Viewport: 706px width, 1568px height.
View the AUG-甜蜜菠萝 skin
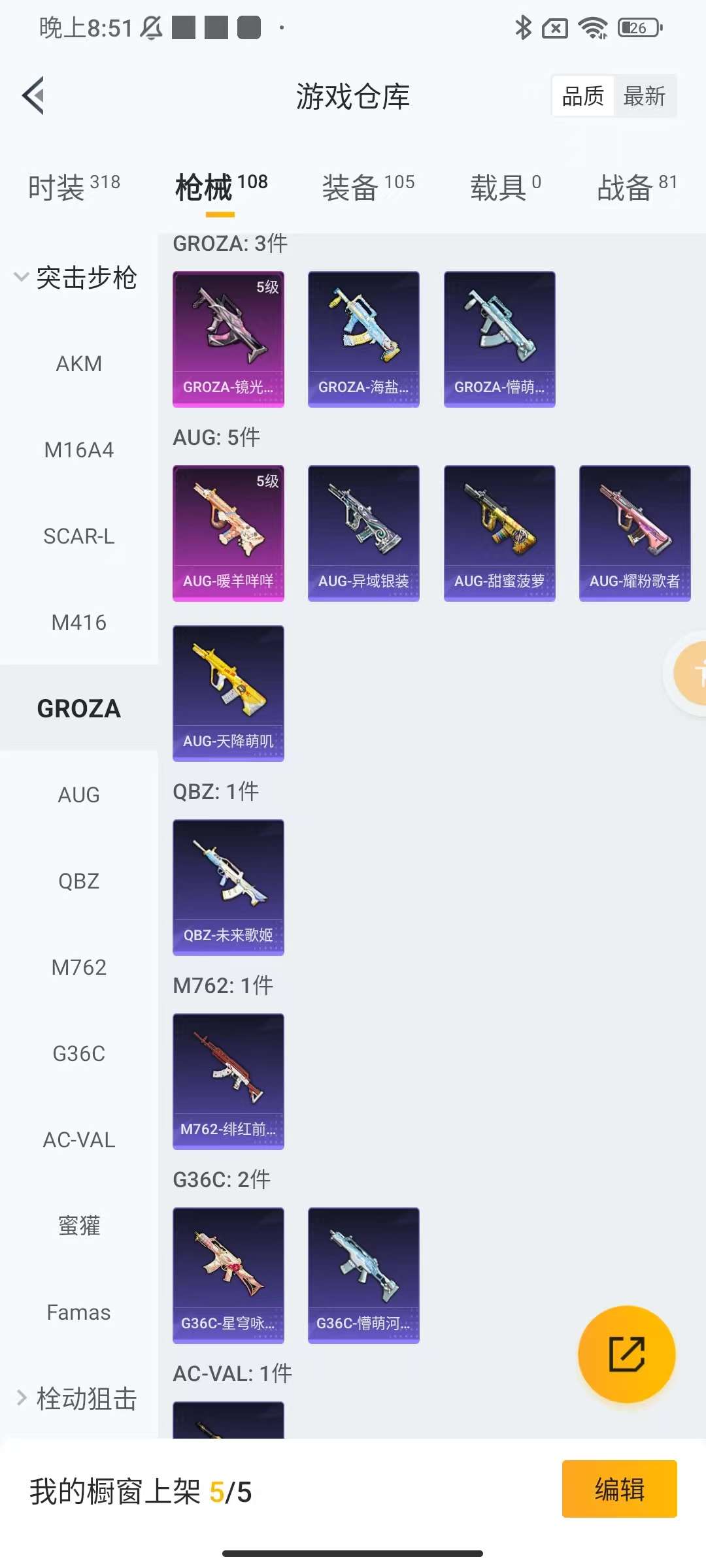[499, 533]
